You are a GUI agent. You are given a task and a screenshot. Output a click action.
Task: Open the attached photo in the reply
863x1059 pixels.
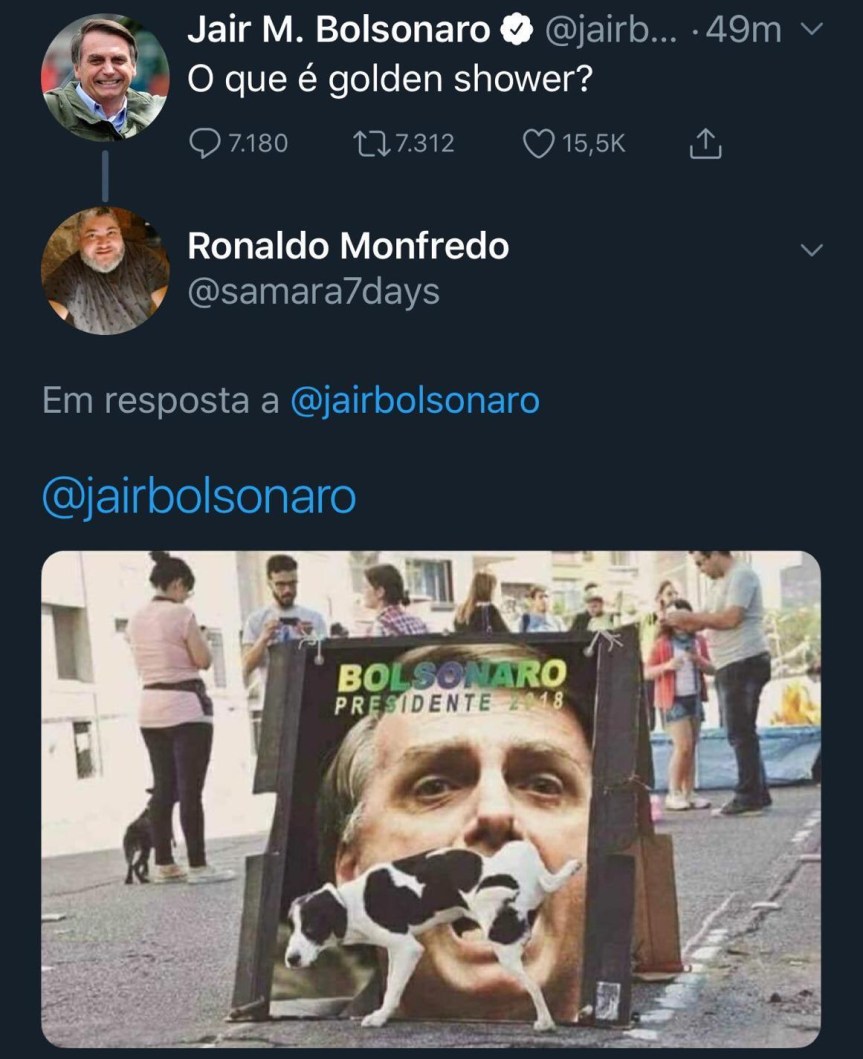(430, 798)
